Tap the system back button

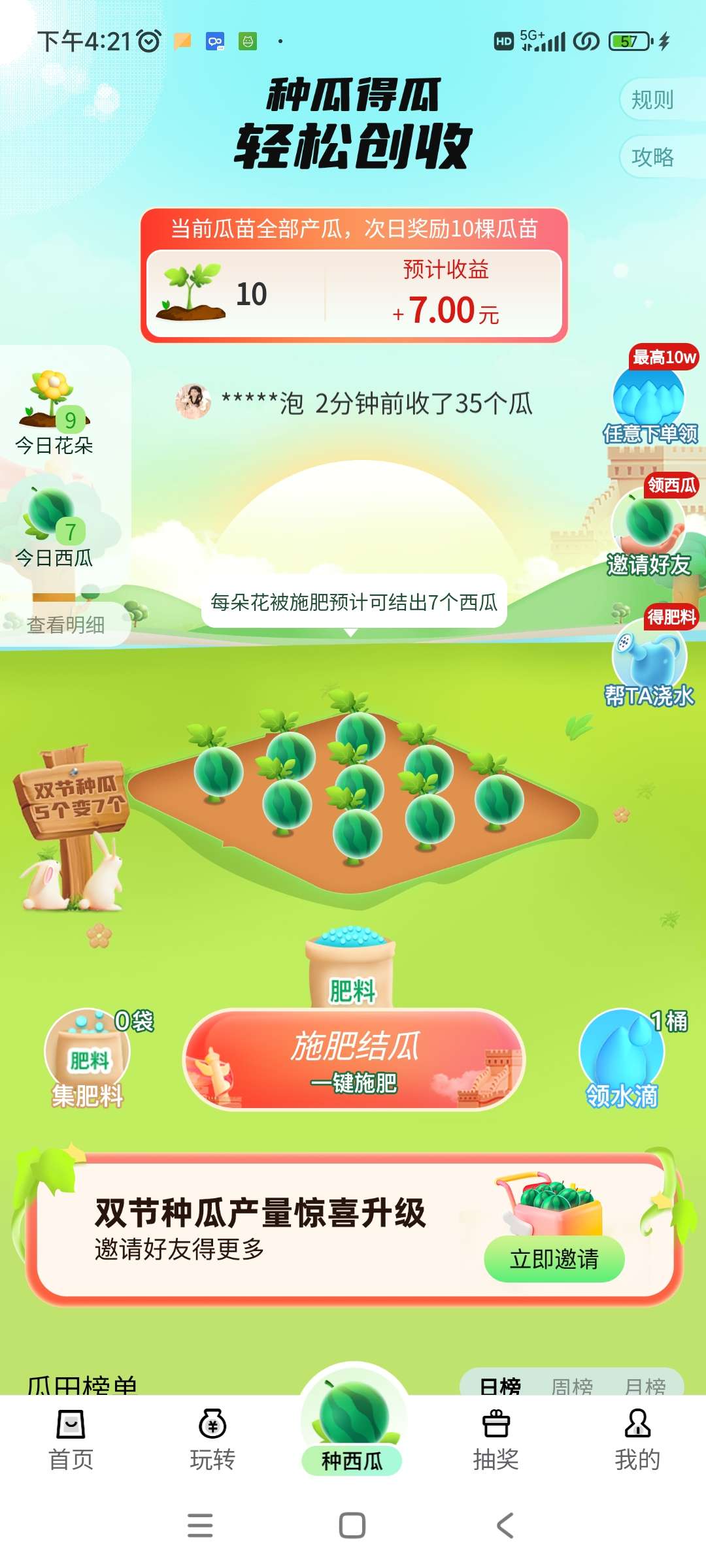505,1526
